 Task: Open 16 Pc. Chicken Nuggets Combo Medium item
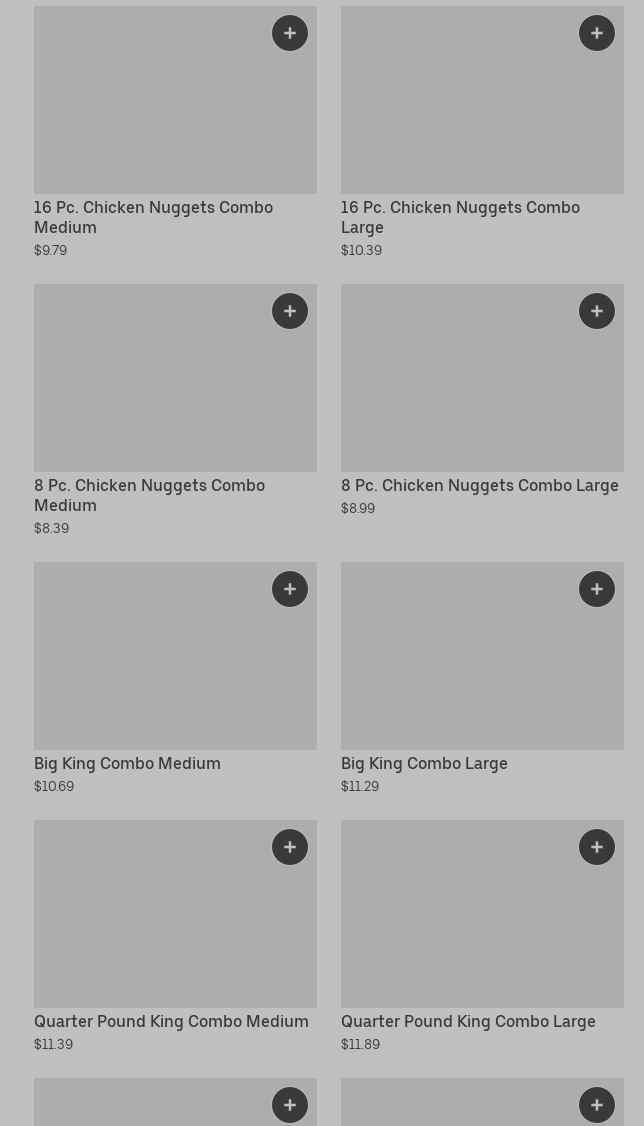pos(153,217)
